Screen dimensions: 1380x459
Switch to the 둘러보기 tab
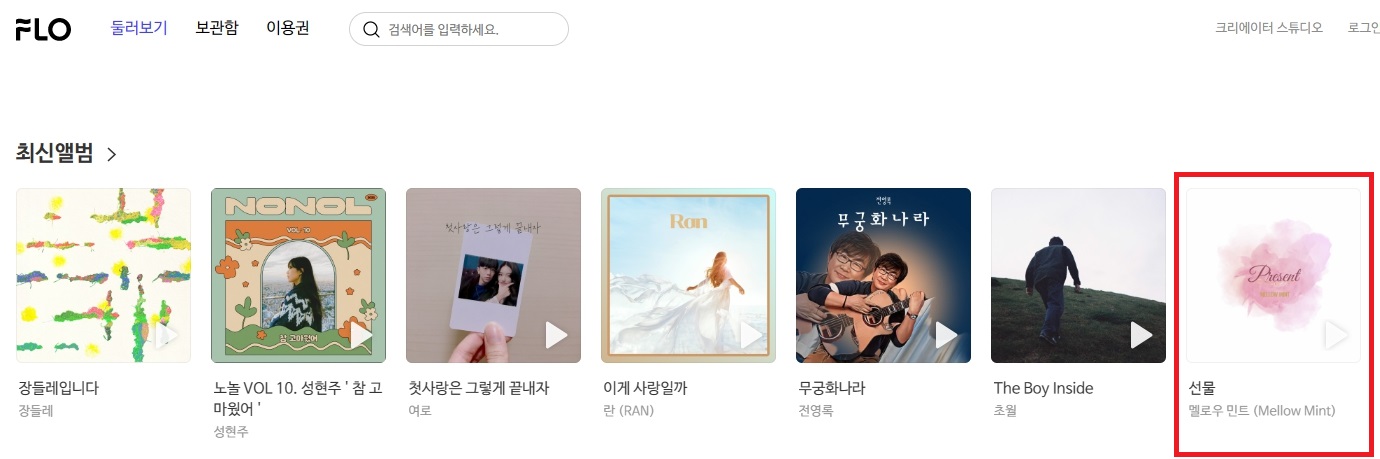[x=138, y=28]
